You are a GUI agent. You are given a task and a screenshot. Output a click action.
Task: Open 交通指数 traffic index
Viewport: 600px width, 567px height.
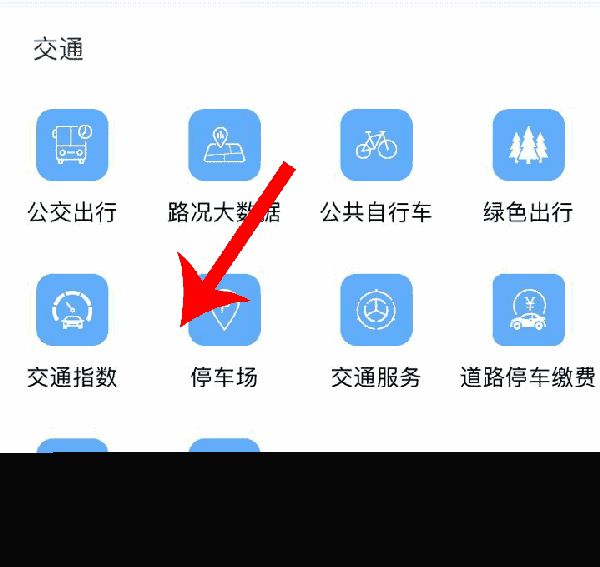pos(72,310)
